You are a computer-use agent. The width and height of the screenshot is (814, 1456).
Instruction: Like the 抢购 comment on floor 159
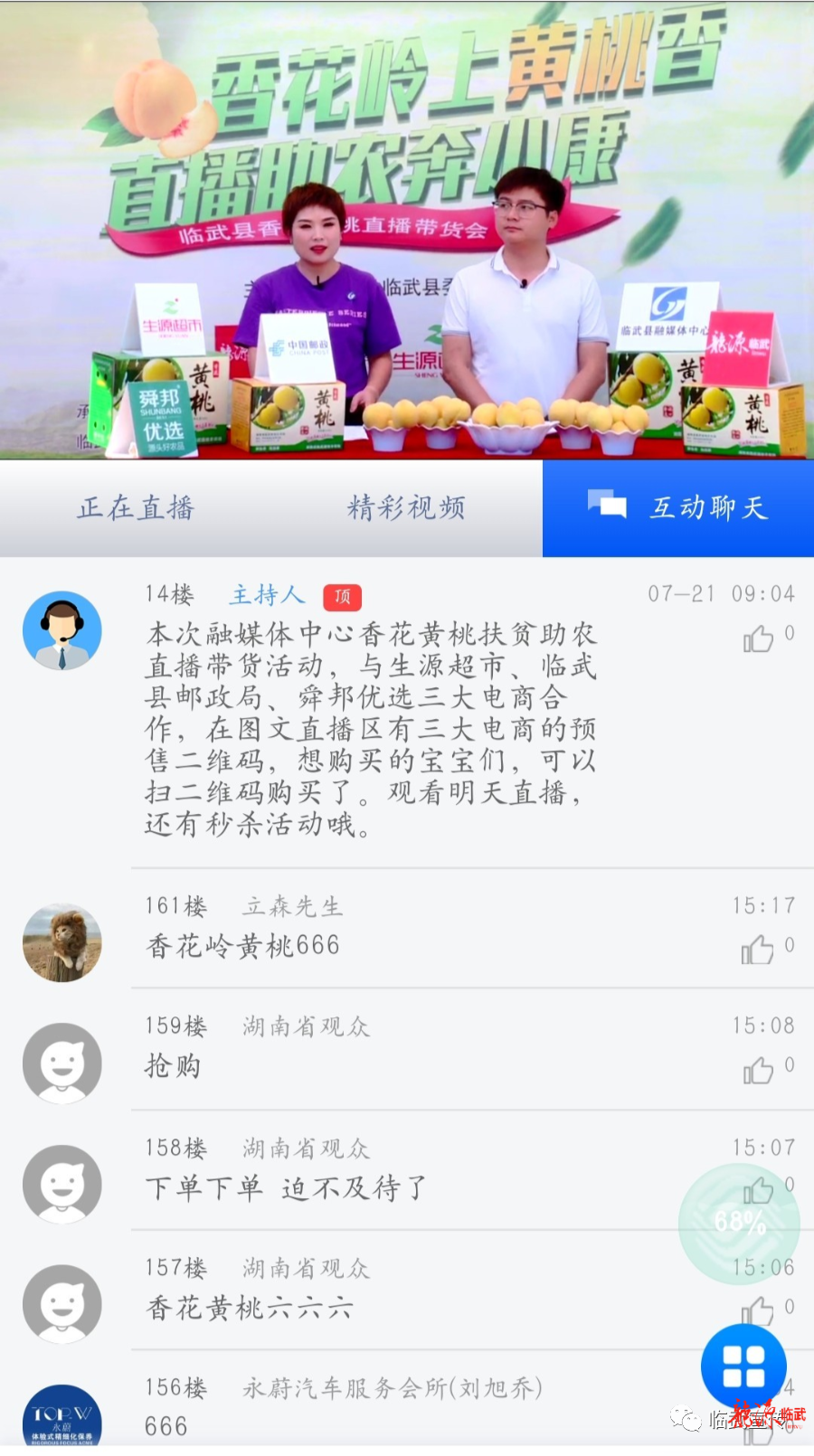point(758,1071)
